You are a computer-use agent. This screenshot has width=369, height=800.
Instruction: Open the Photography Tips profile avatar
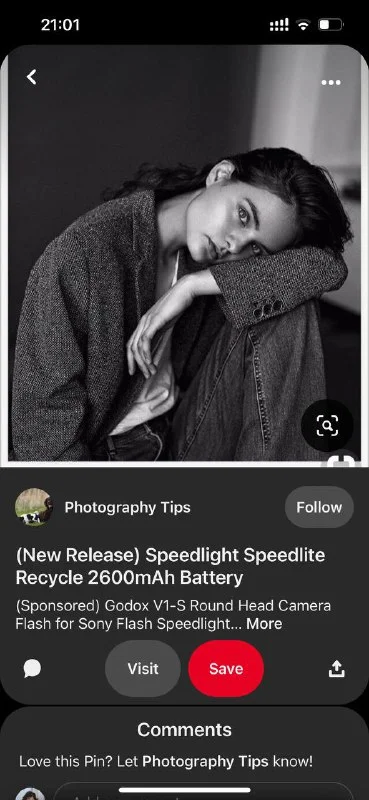click(33, 507)
